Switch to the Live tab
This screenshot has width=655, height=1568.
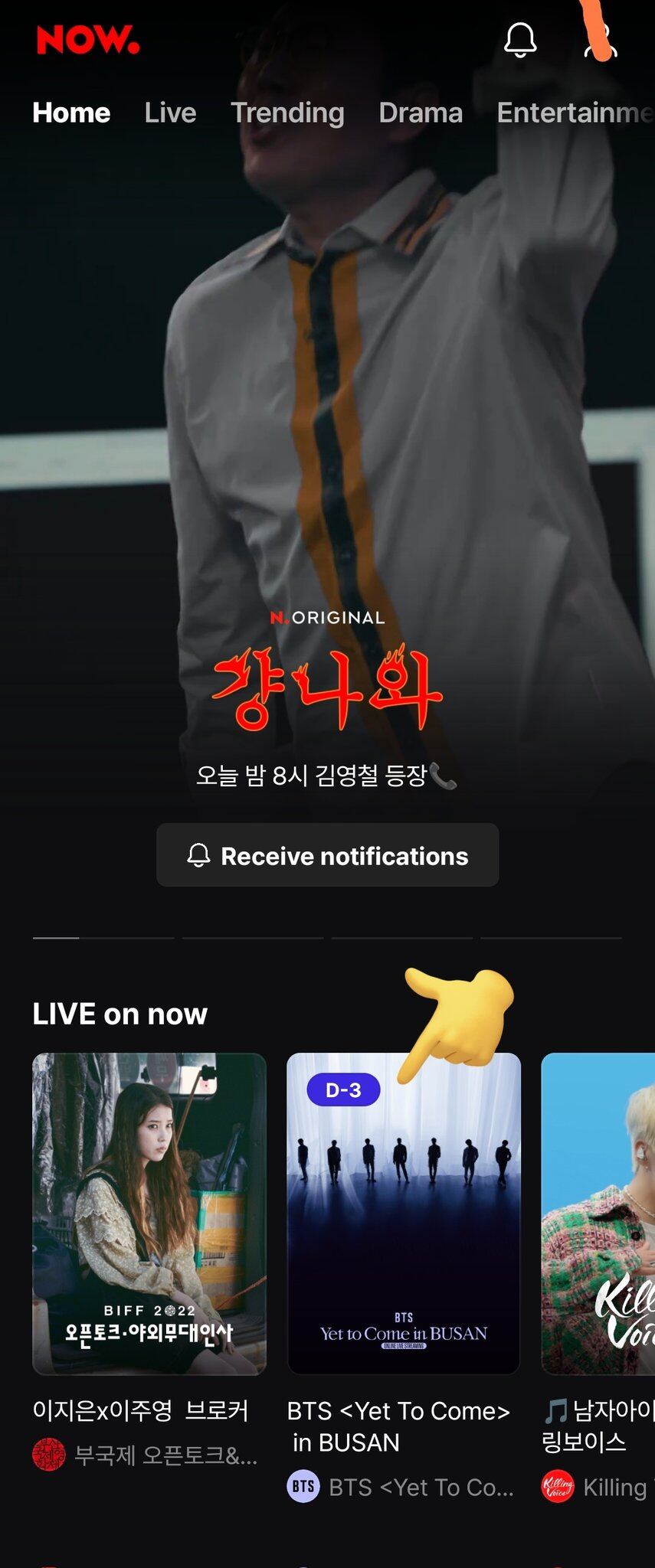tap(171, 113)
